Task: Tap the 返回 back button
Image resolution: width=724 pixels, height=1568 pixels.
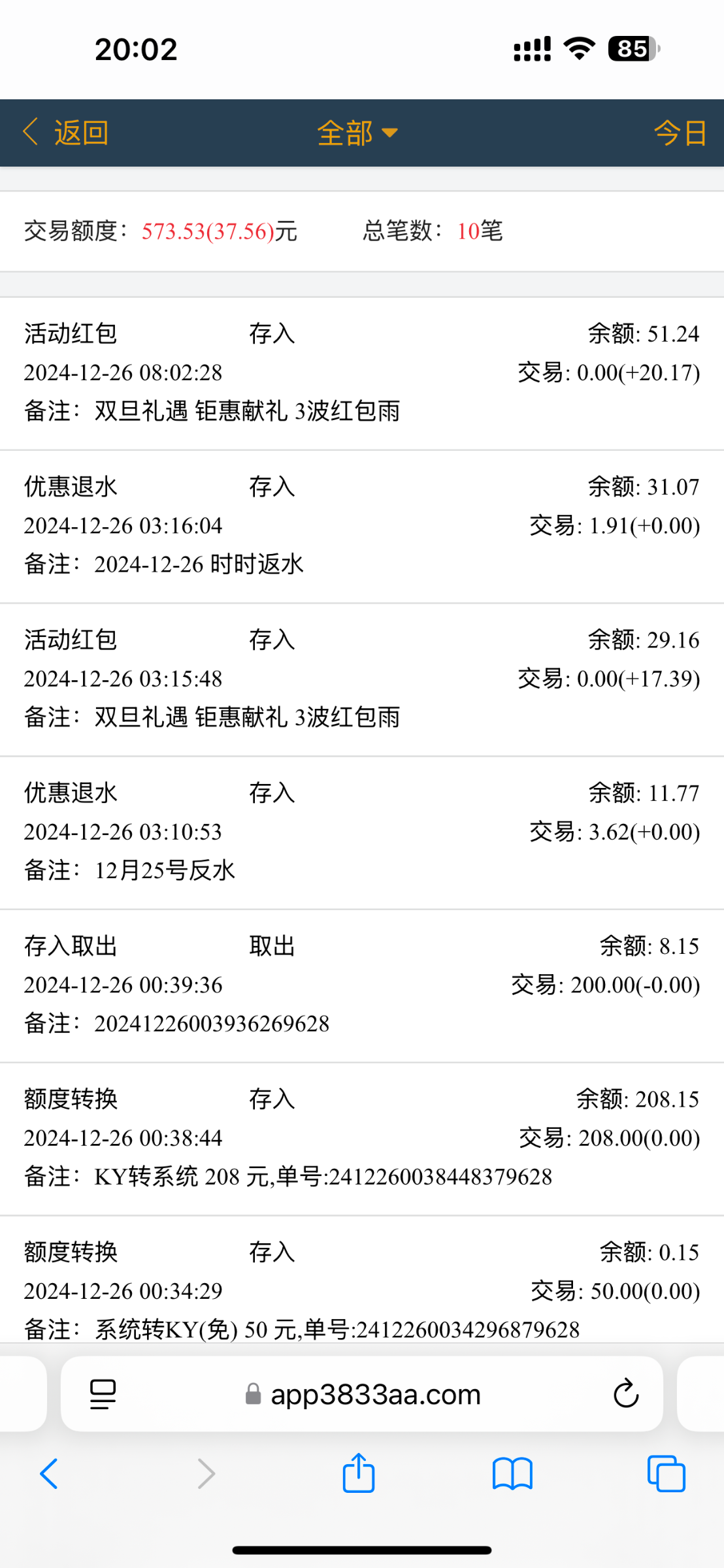Action: [x=65, y=133]
